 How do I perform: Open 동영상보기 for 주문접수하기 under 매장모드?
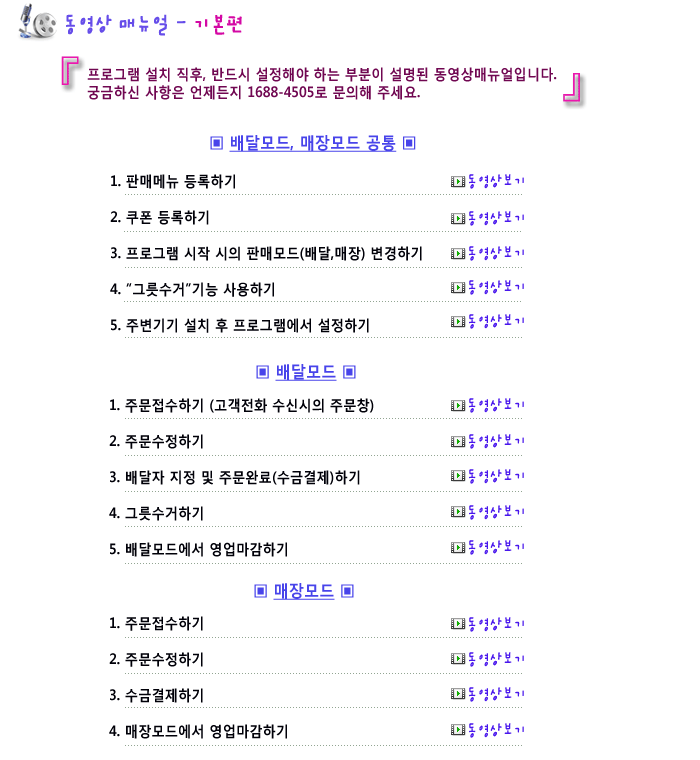pos(488,623)
